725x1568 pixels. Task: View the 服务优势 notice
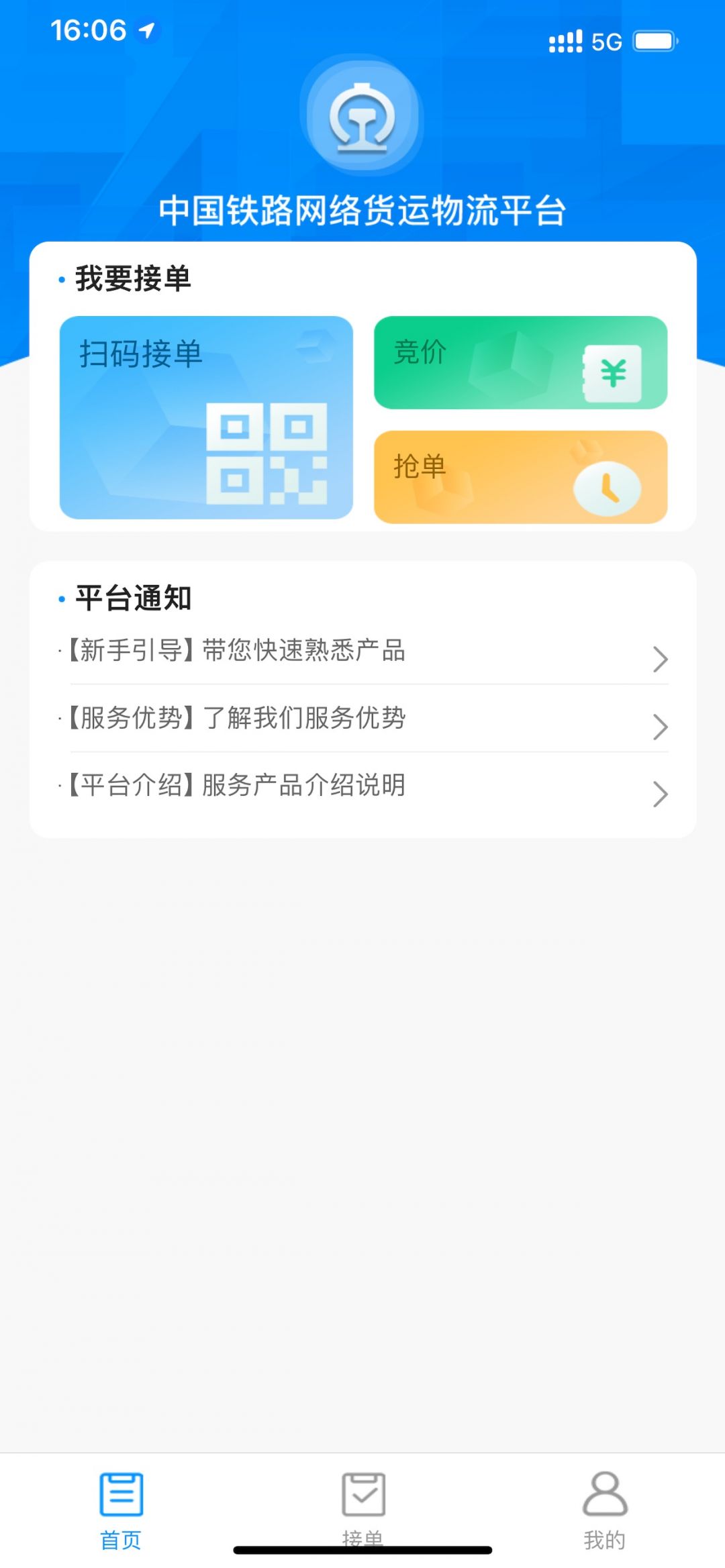pyautogui.click(x=362, y=719)
